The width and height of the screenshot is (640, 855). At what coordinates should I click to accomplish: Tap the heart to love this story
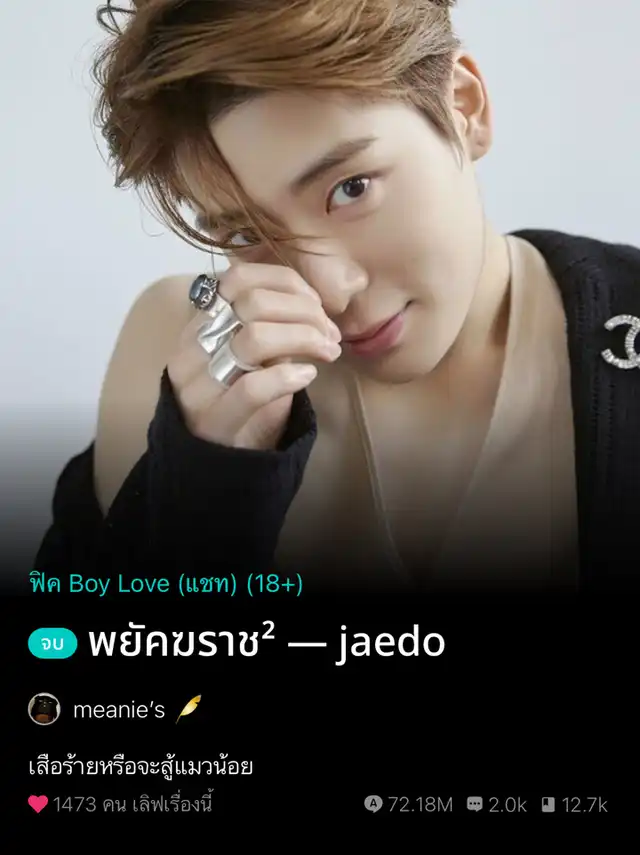tap(38, 804)
